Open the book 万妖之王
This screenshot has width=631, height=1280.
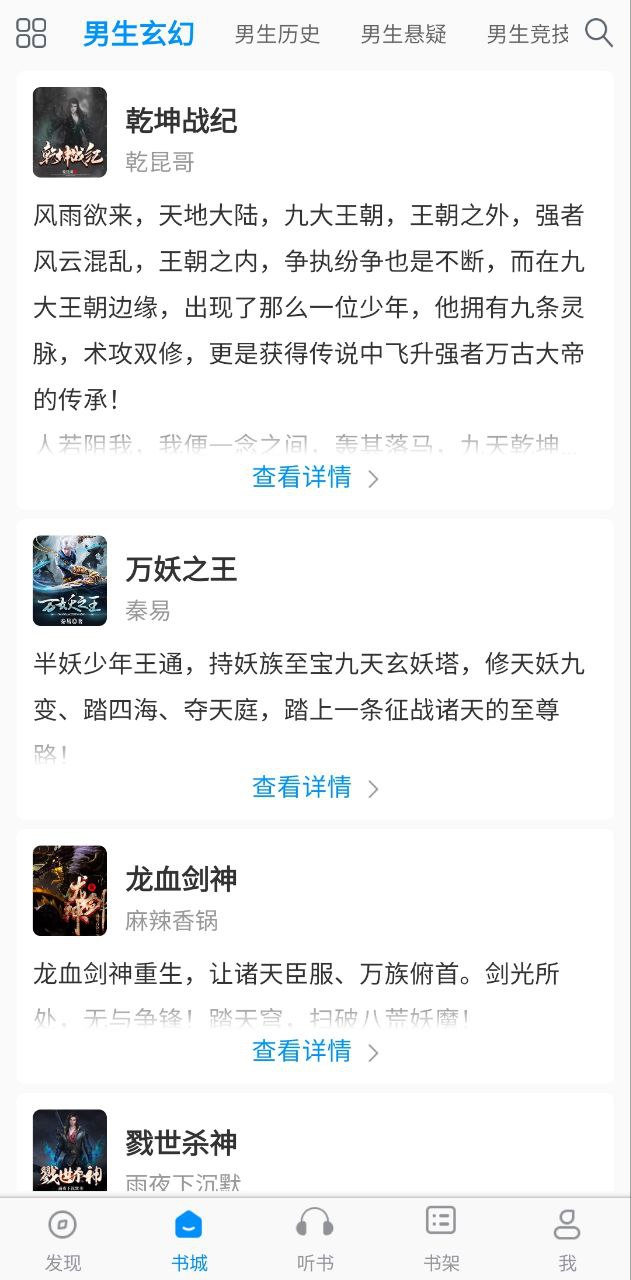(181, 569)
